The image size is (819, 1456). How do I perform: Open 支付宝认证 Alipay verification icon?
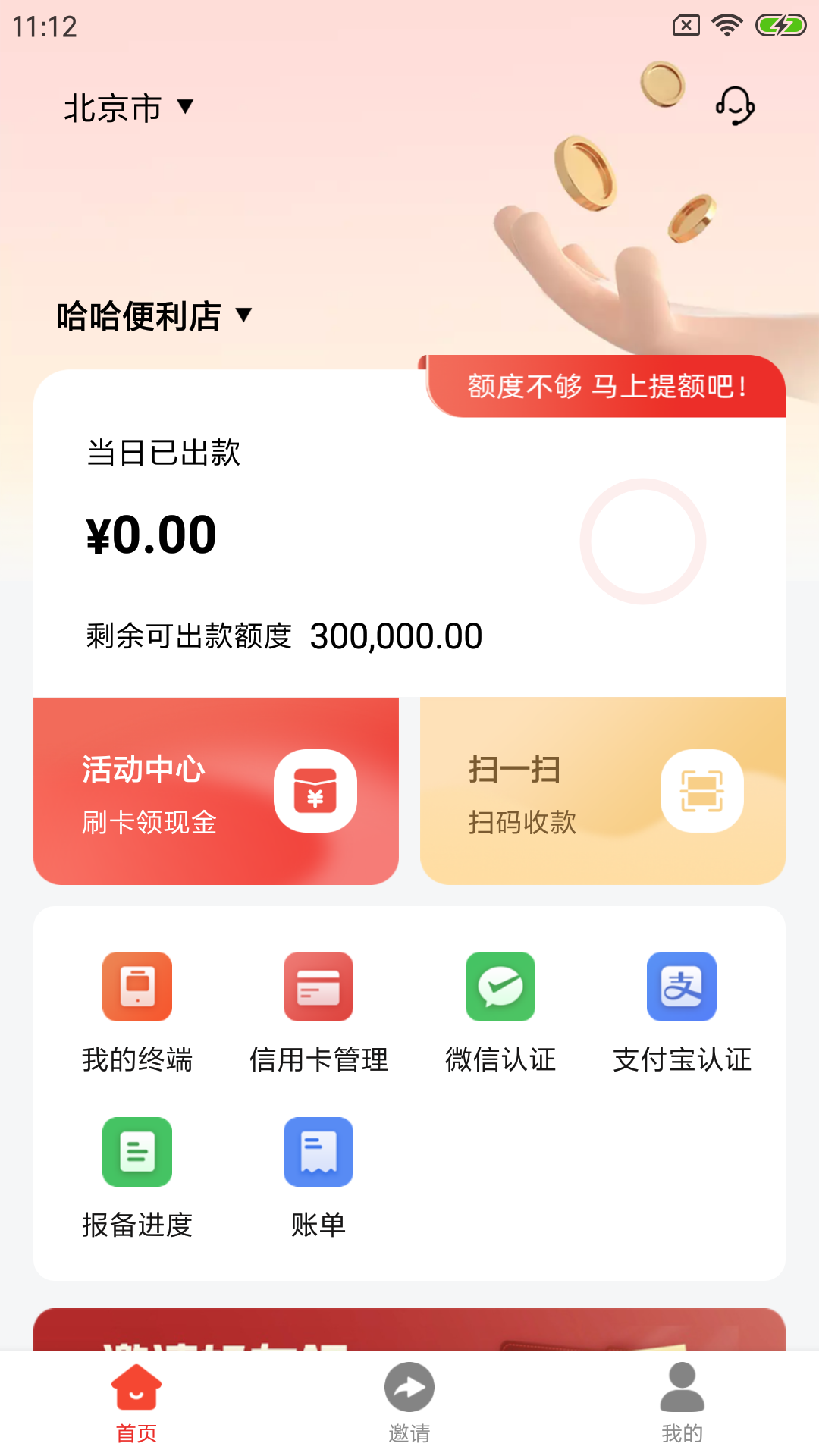click(x=681, y=987)
